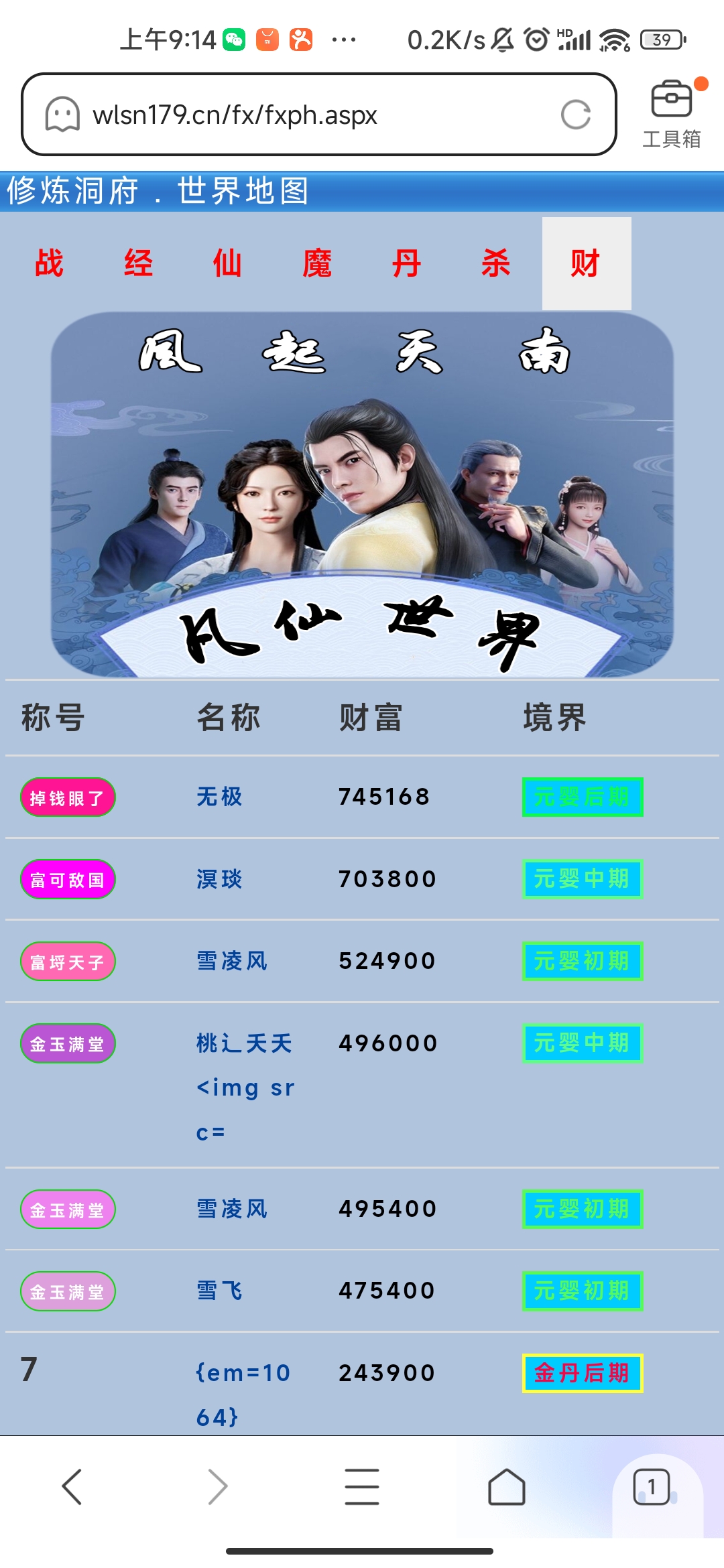Click the 掉钱眼了 title badge
Image resolution: width=724 pixels, height=1568 pixels.
click(67, 797)
